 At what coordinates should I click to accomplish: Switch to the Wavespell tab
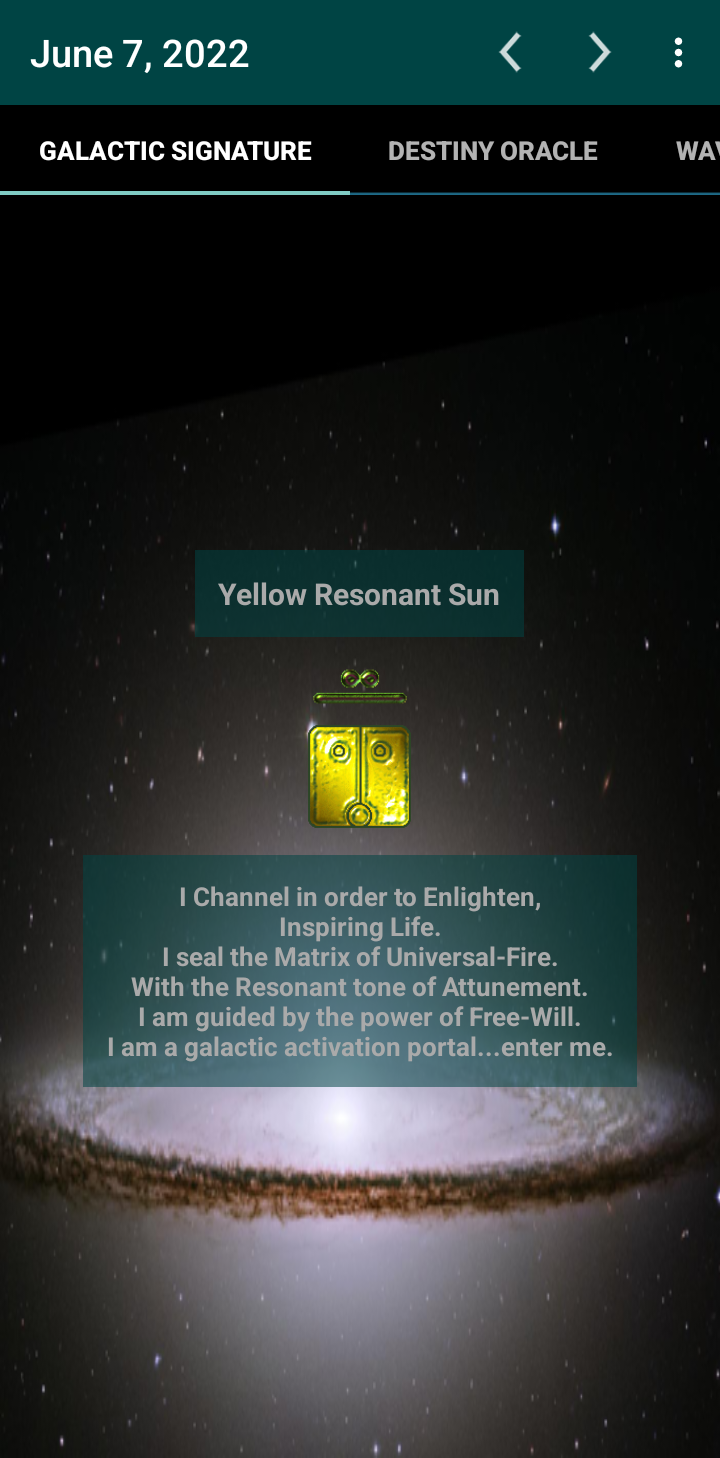pos(696,151)
